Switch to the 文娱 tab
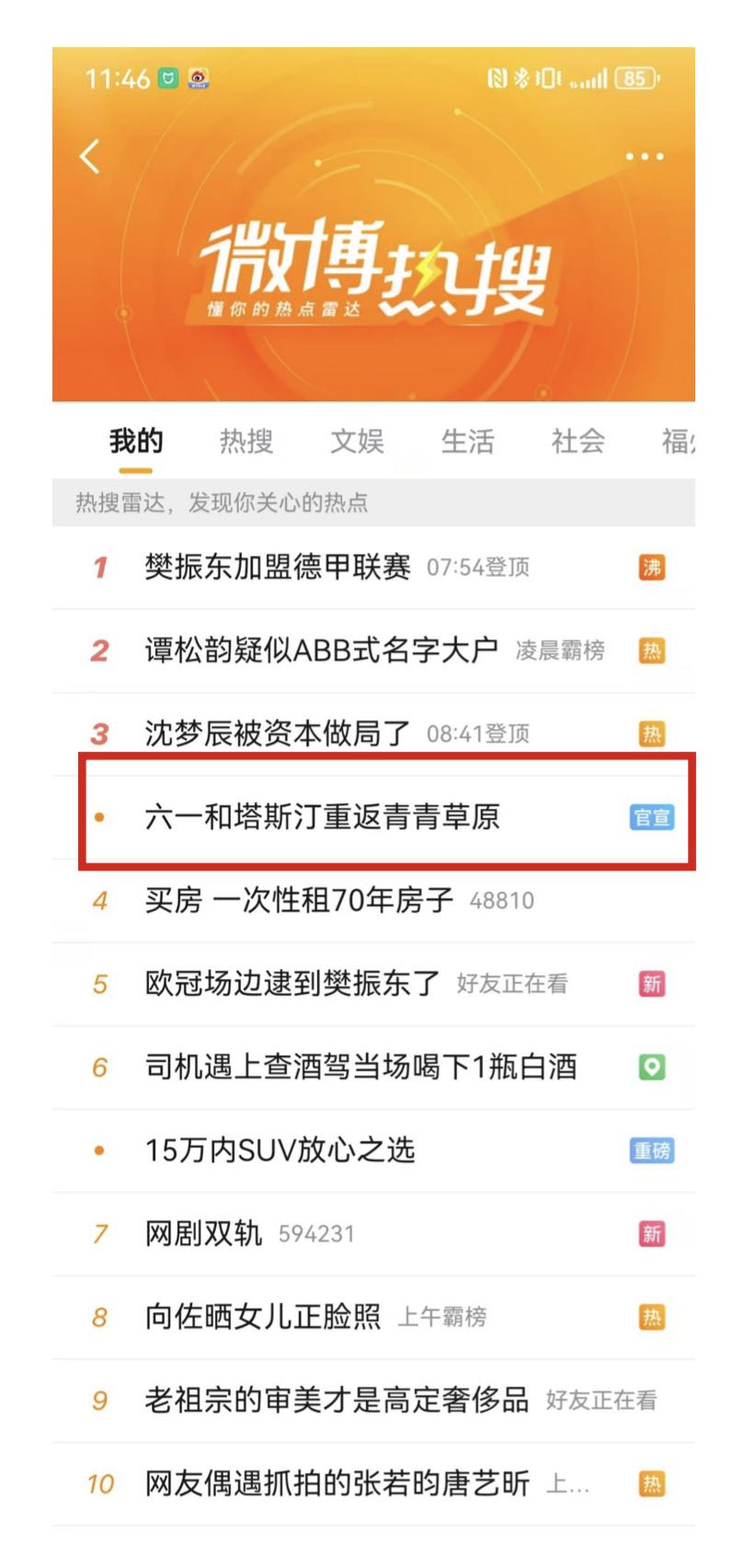The image size is (744, 1568). 357,442
